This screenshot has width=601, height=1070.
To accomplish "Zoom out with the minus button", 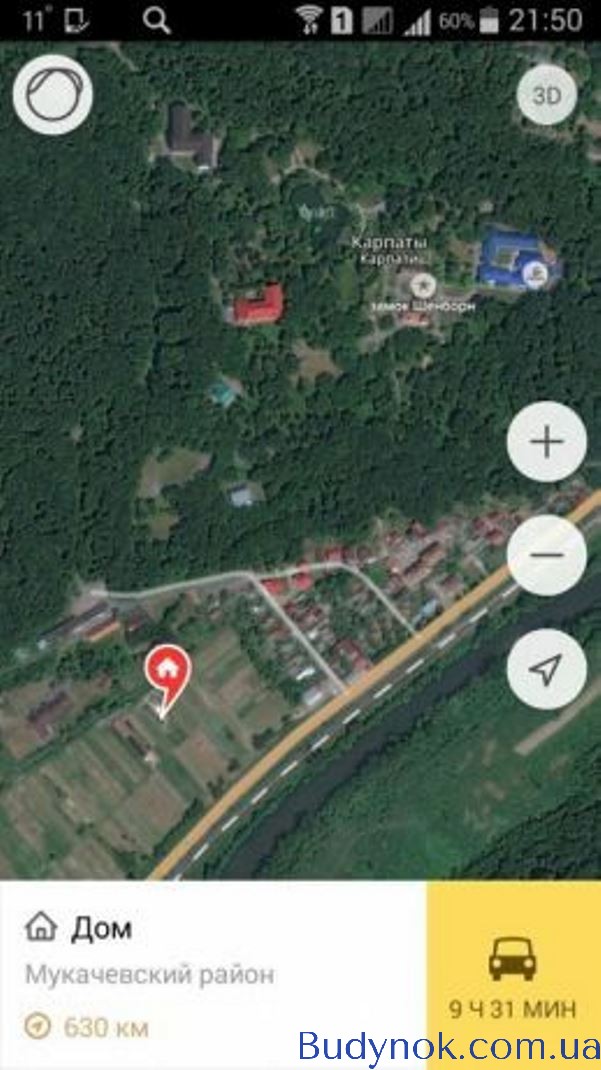I will 546,555.
